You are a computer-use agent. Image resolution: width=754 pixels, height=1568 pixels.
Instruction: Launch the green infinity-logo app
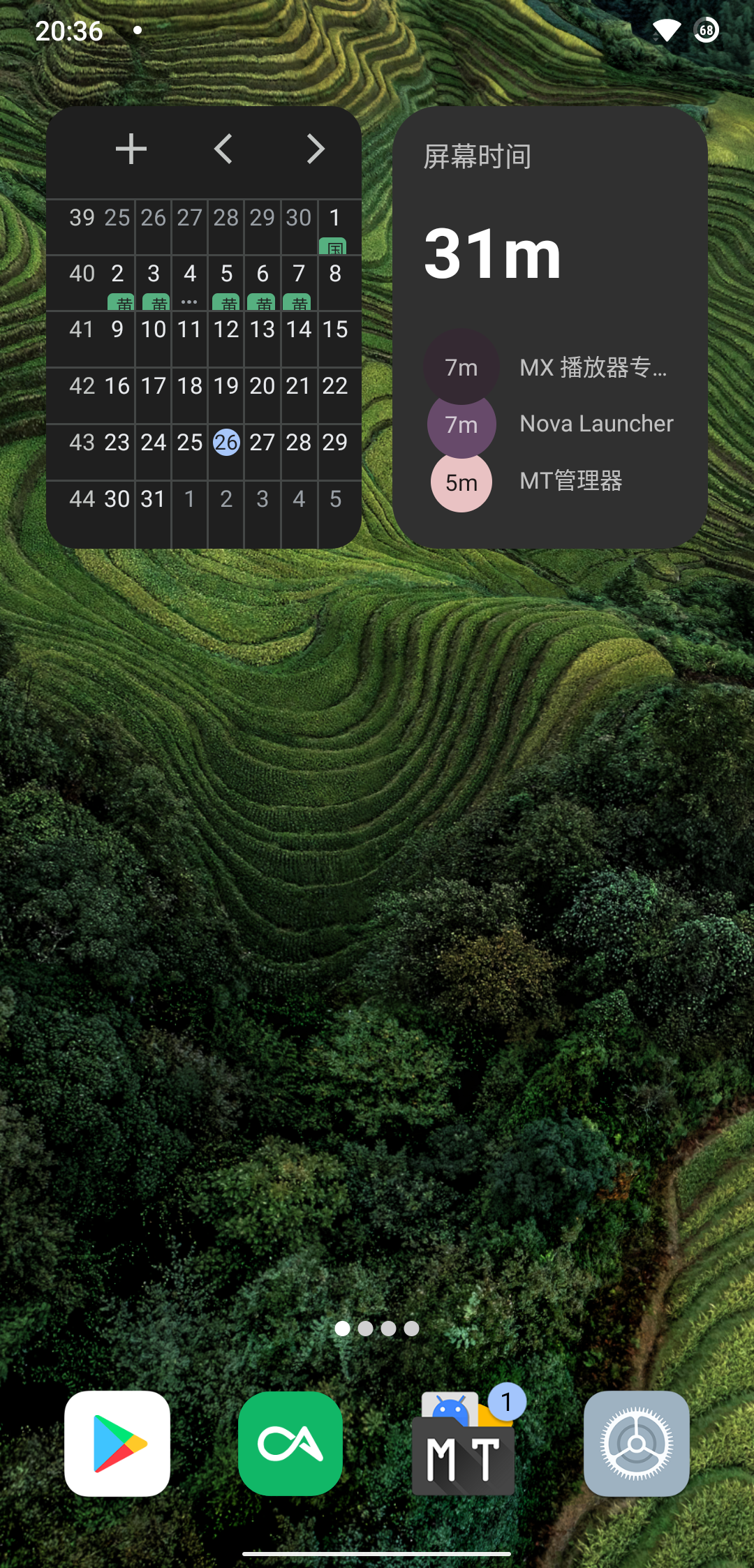[290, 1443]
